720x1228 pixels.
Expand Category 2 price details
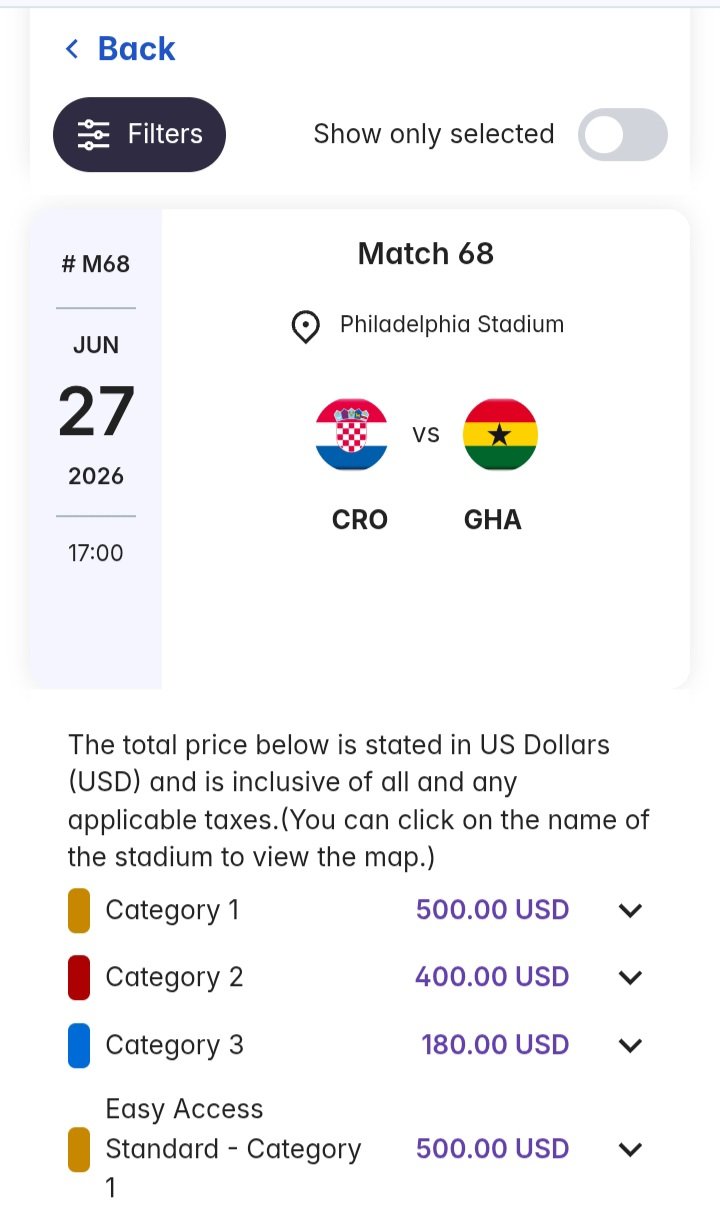tap(630, 977)
